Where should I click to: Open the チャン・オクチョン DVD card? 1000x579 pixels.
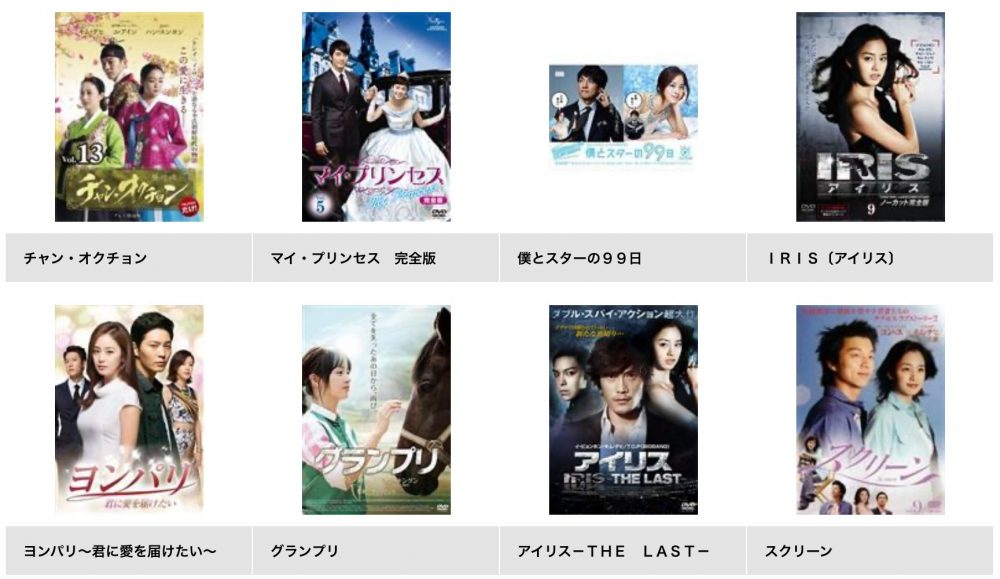tap(129, 116)
